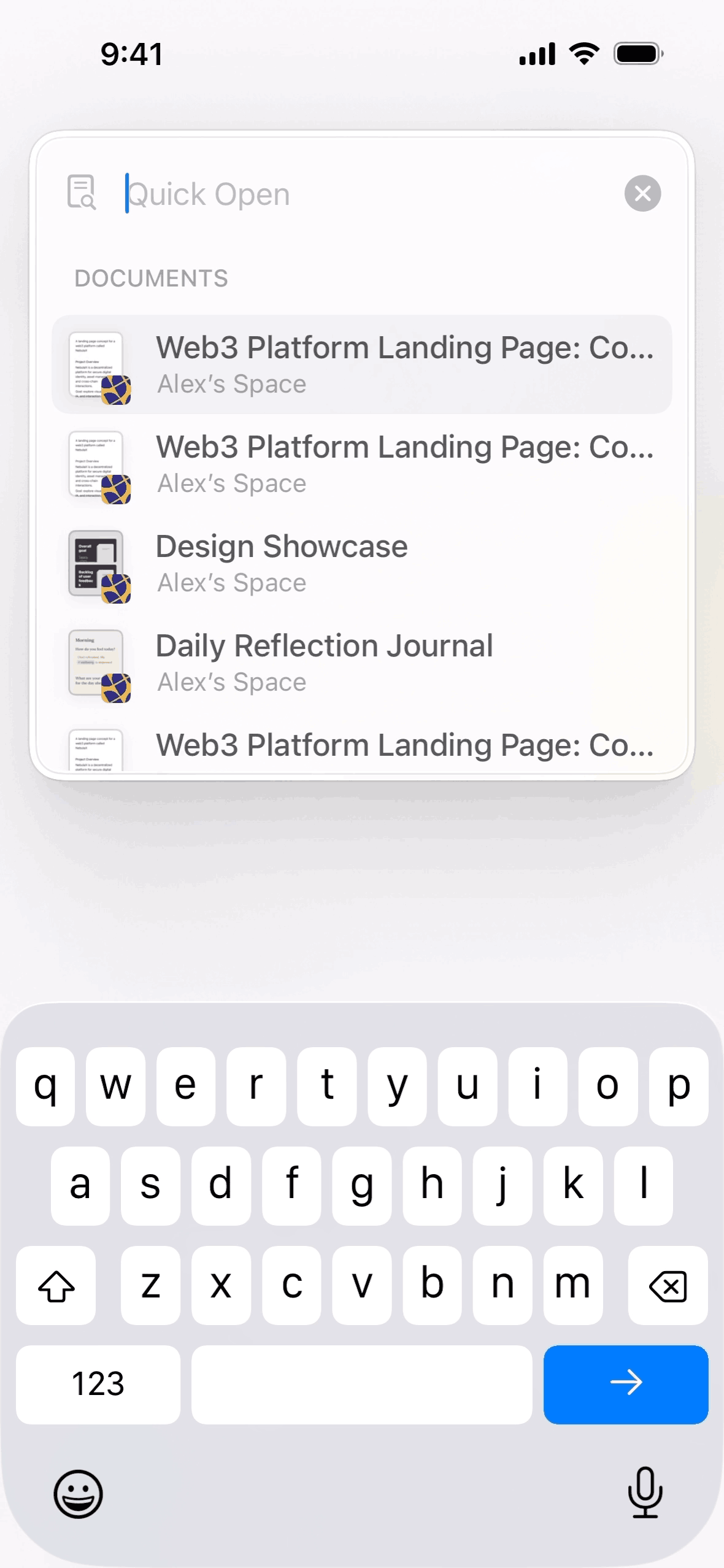
Task: Switch keyboard to 123 numbers layout
Action: (98, 1384)
